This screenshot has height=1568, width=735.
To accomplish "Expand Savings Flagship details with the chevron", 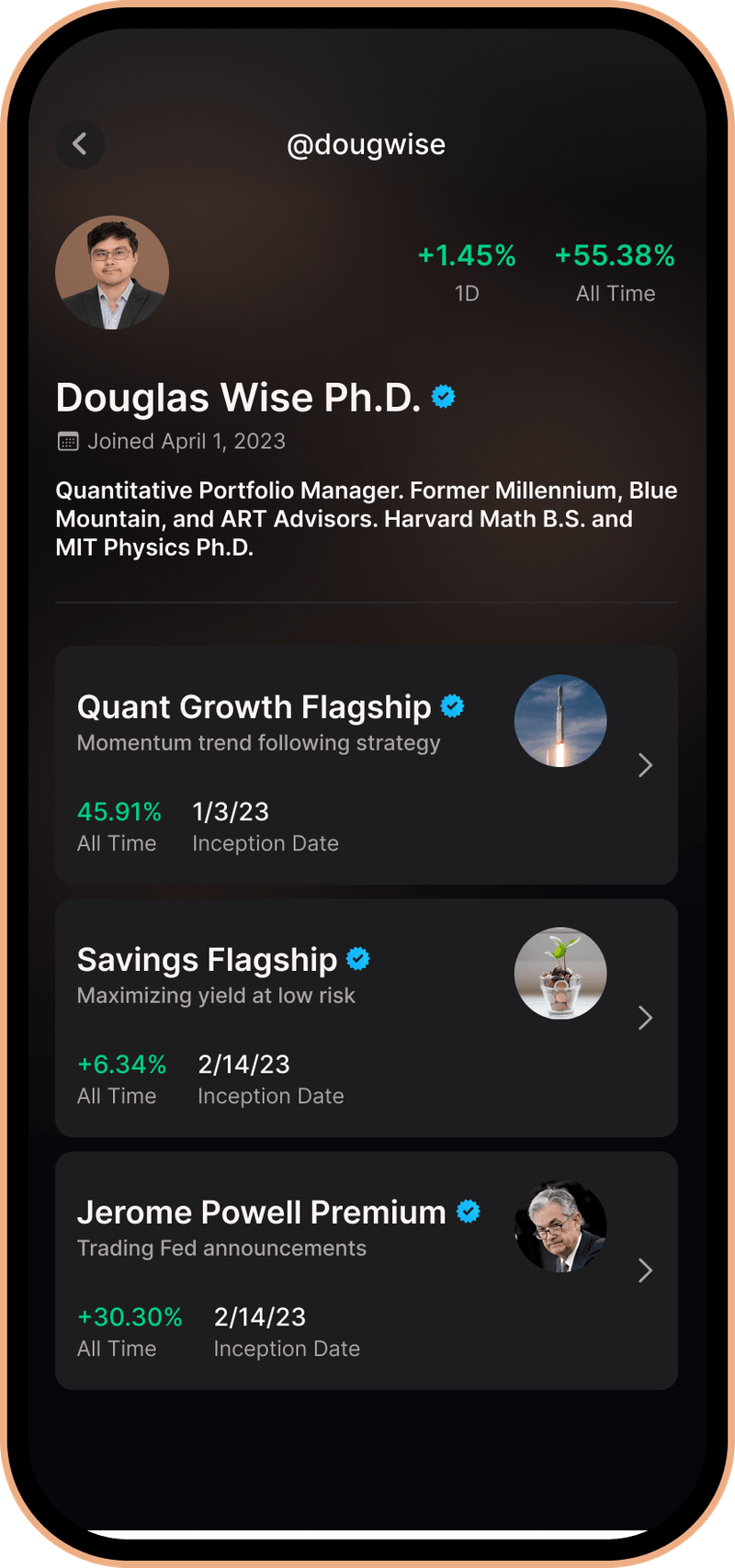I will click(x=645, y=1018).
